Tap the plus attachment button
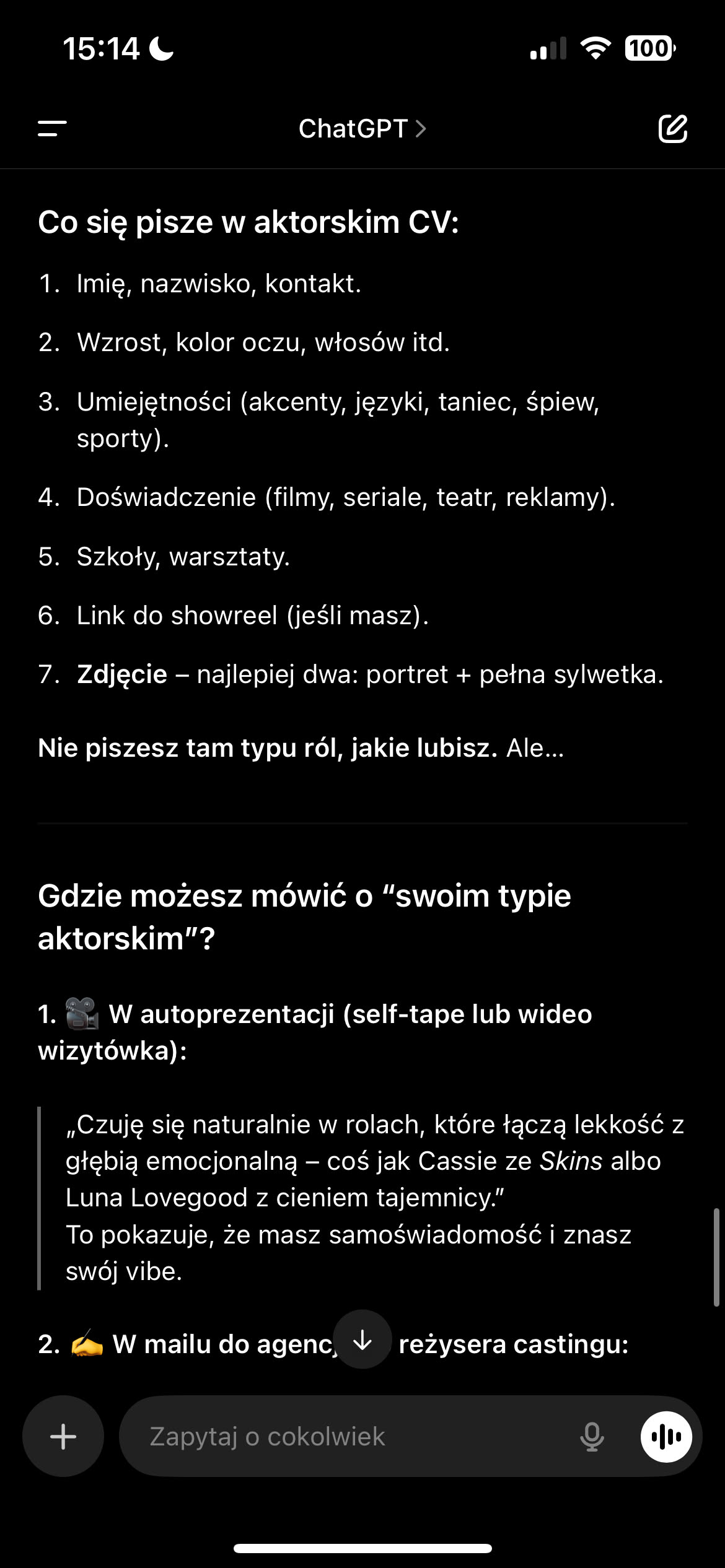Screen dimensions: 725x1568 pos(63,1436)
